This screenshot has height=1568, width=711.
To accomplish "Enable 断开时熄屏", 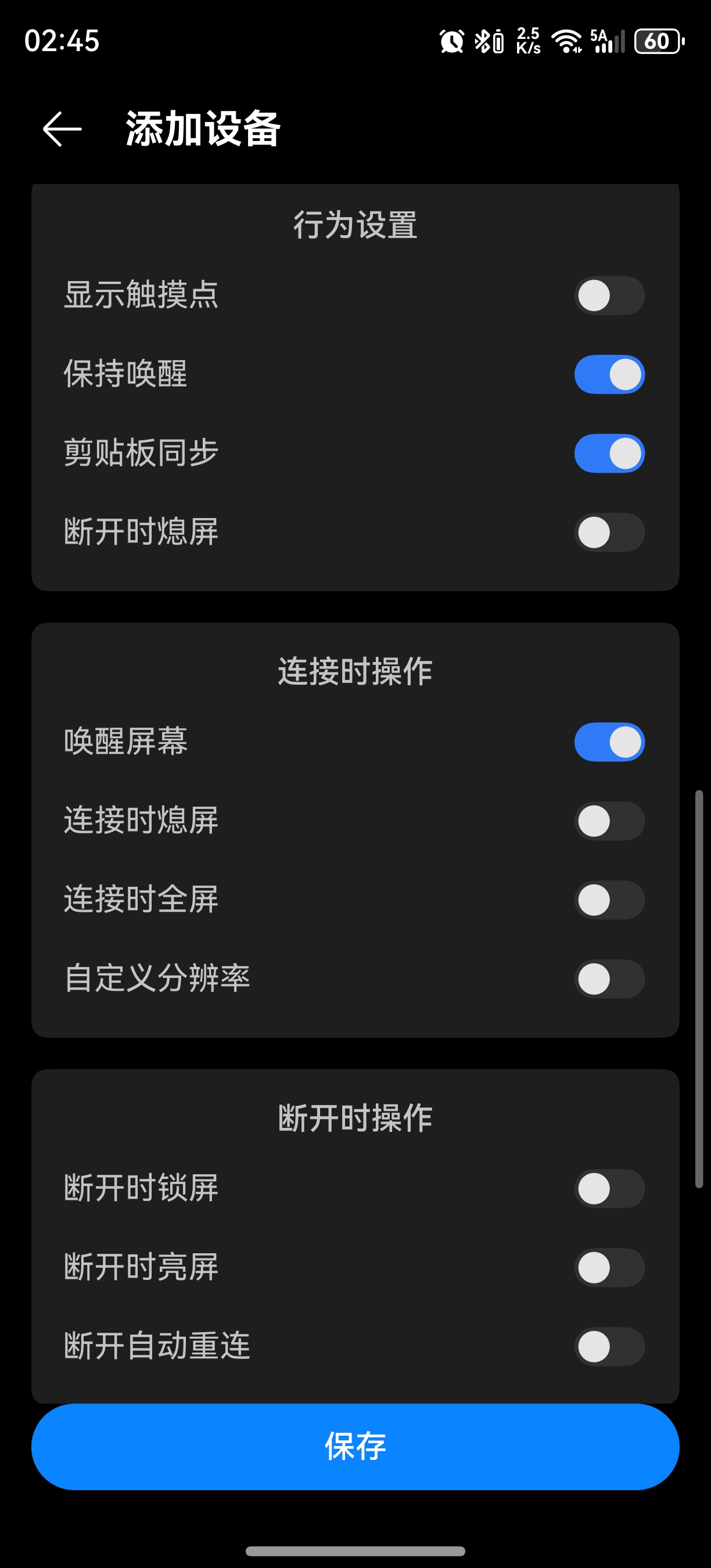I will pyautogui.click(x=609, y=532).
